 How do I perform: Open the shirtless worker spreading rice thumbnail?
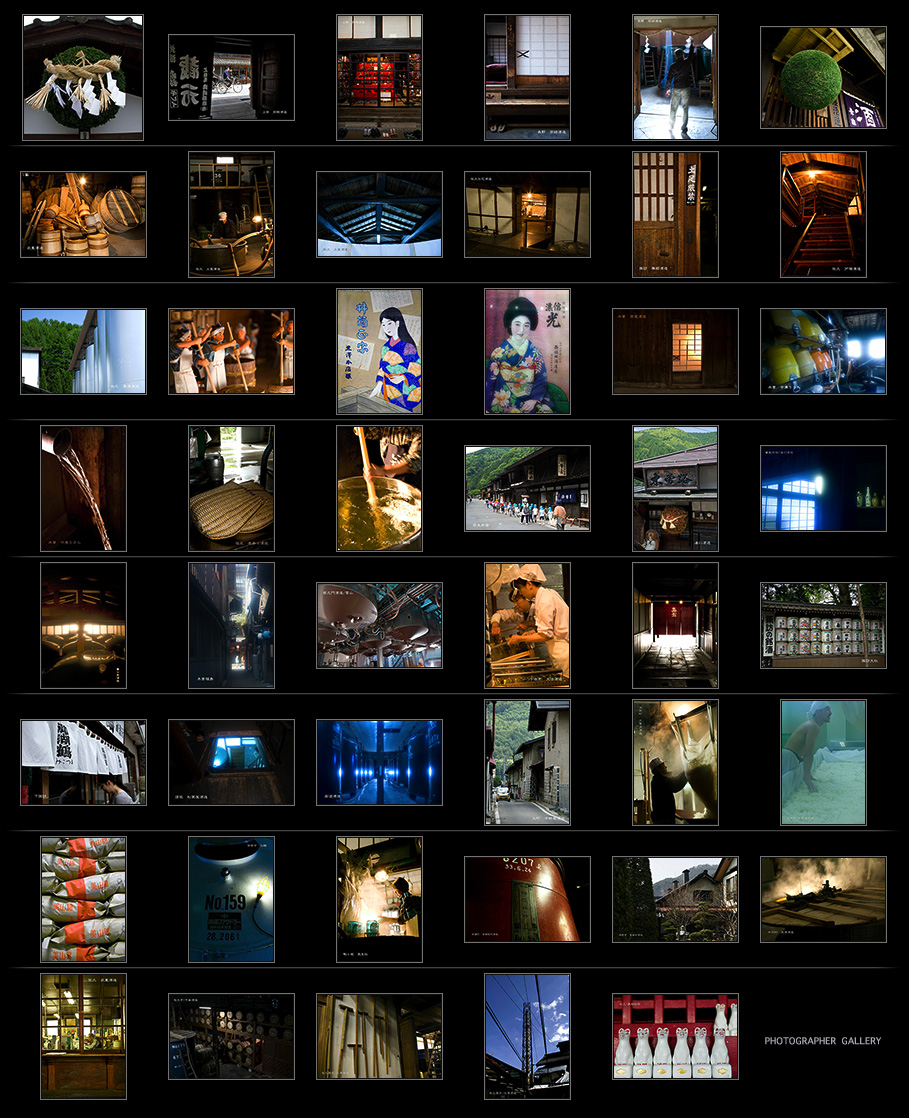822,762
